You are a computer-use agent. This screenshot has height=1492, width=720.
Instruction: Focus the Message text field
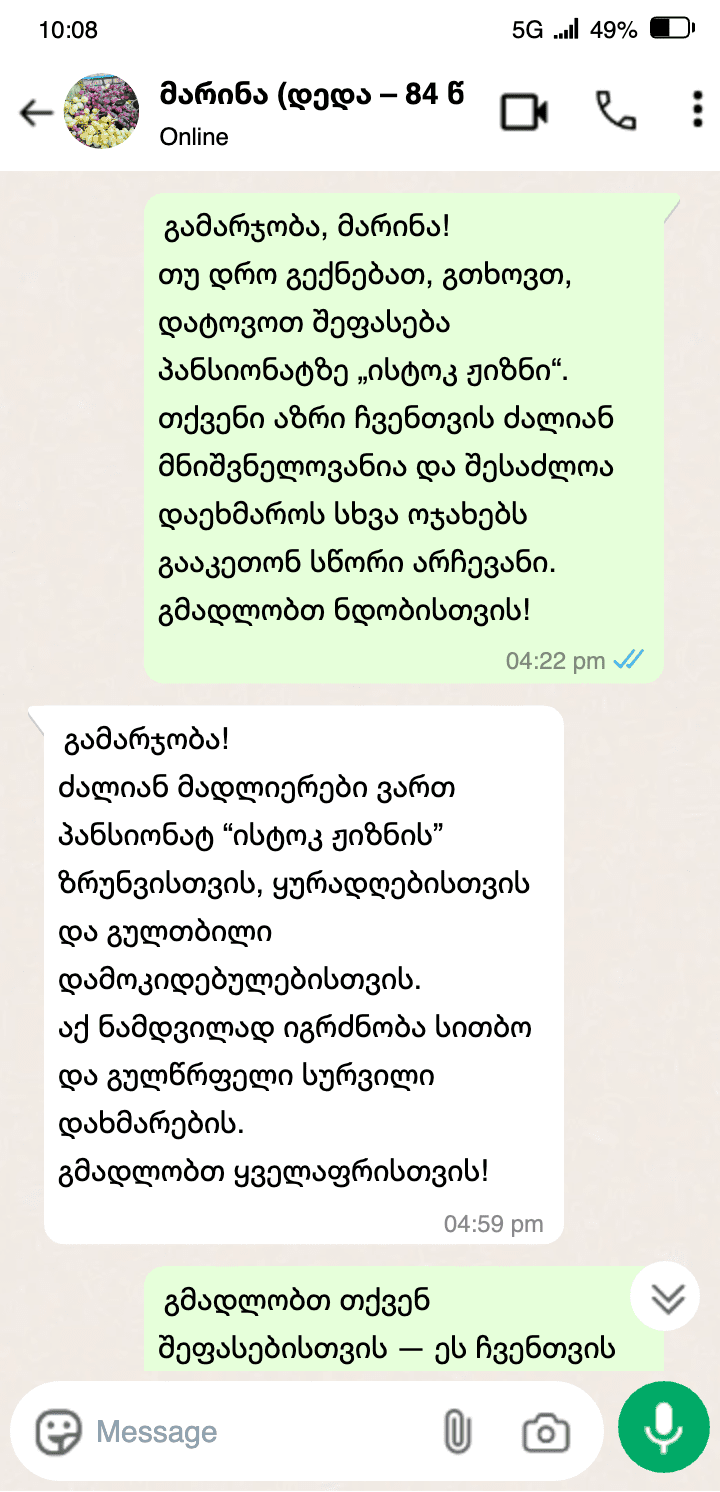pos(260,1432)
